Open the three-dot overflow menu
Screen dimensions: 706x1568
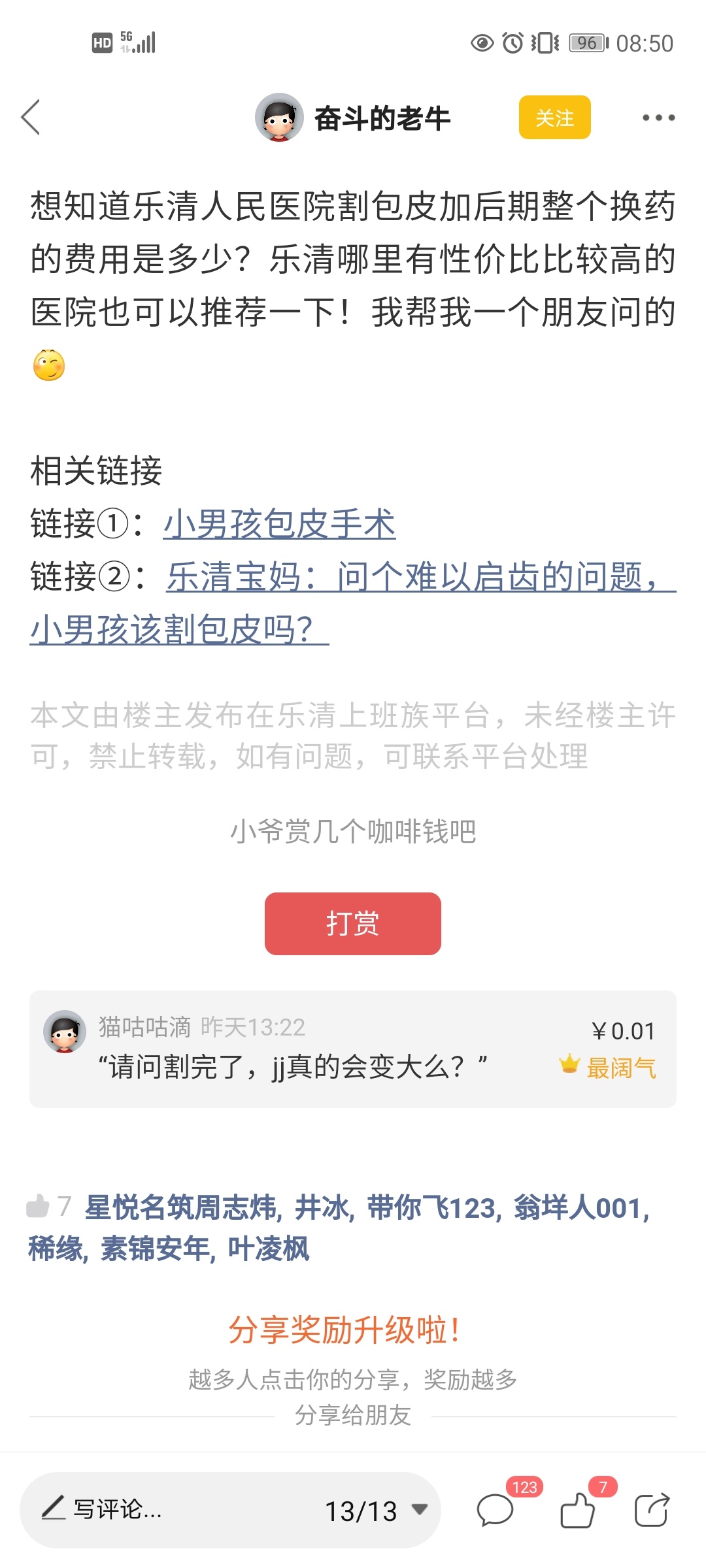(x=658, y=118)
